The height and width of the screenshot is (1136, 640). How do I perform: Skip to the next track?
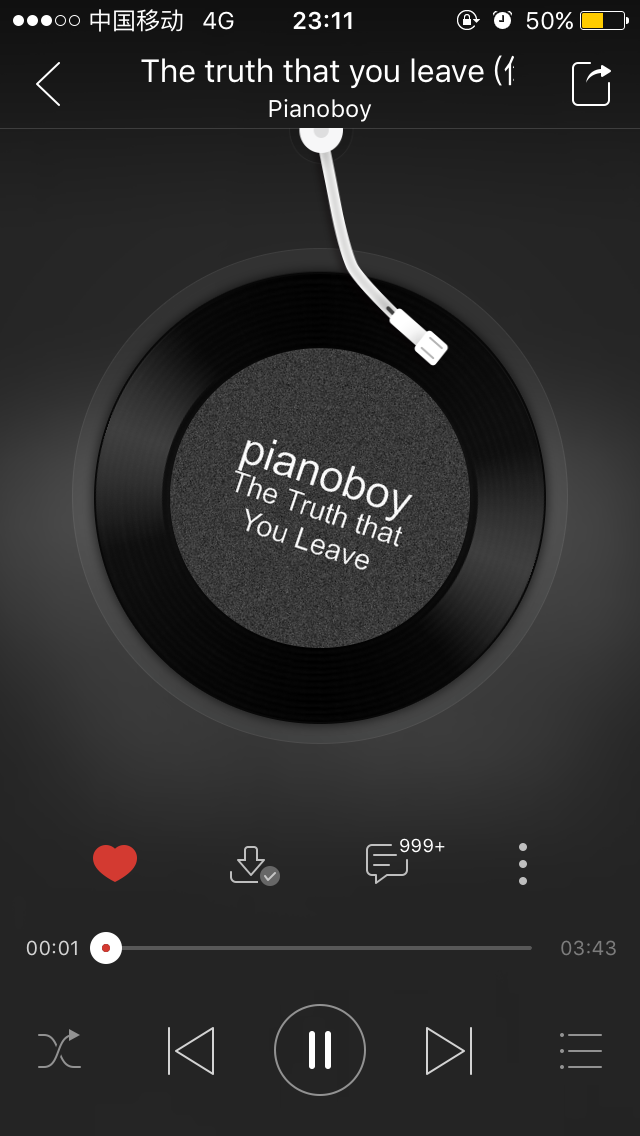448,1050
